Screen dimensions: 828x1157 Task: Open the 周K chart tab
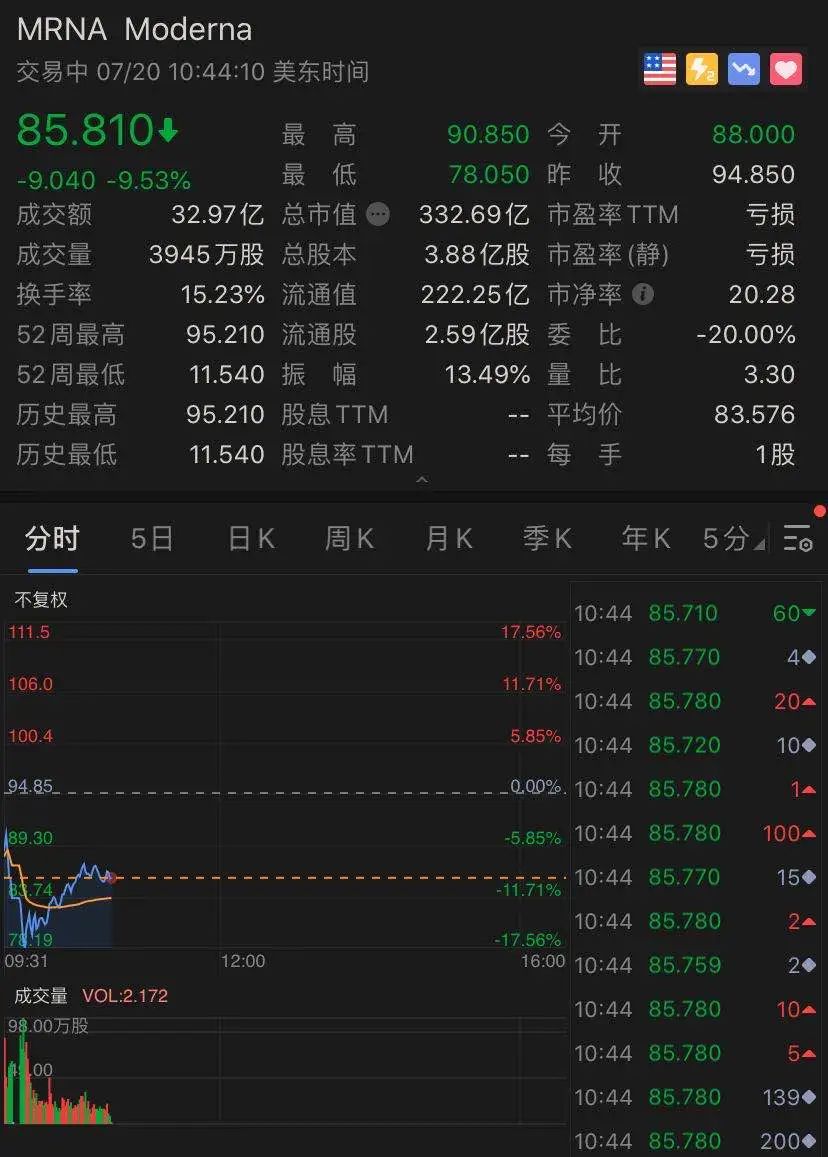pyautogui.click(x=349, y=539)
